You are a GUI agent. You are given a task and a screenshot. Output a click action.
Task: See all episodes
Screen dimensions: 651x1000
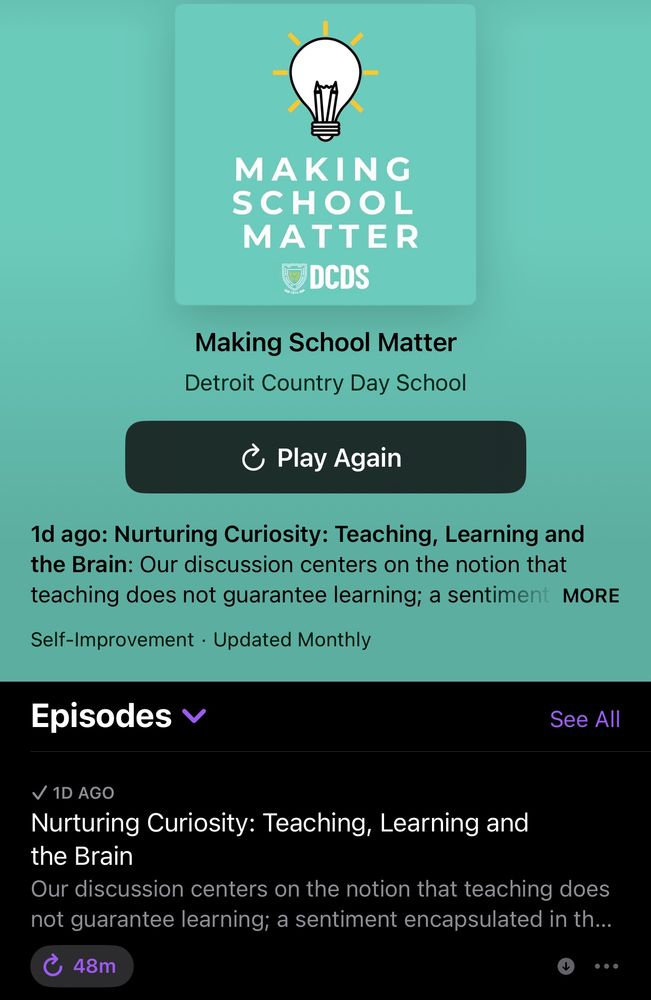pos(584,719)
